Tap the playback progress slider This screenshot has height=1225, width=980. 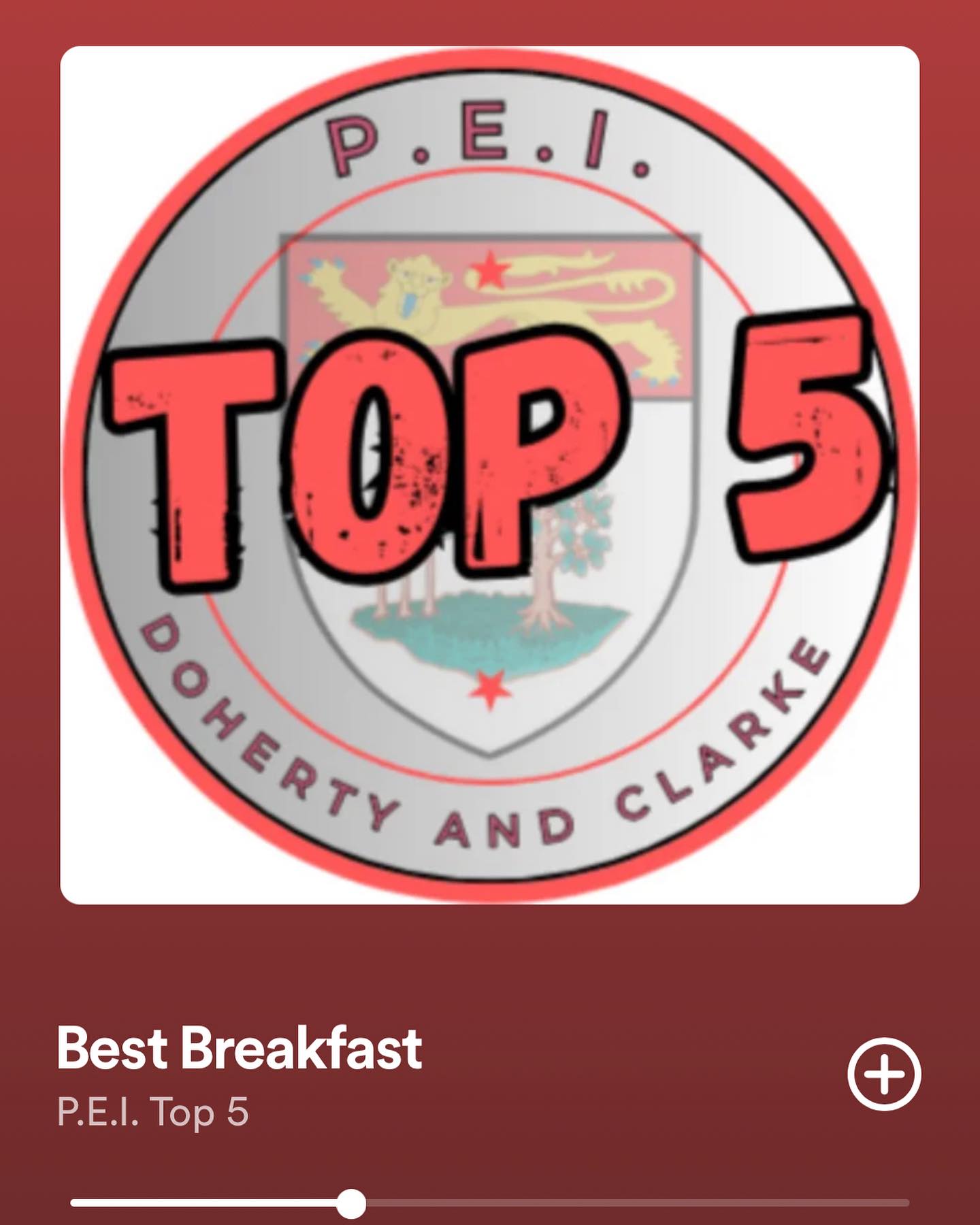tap(352, 1203)
